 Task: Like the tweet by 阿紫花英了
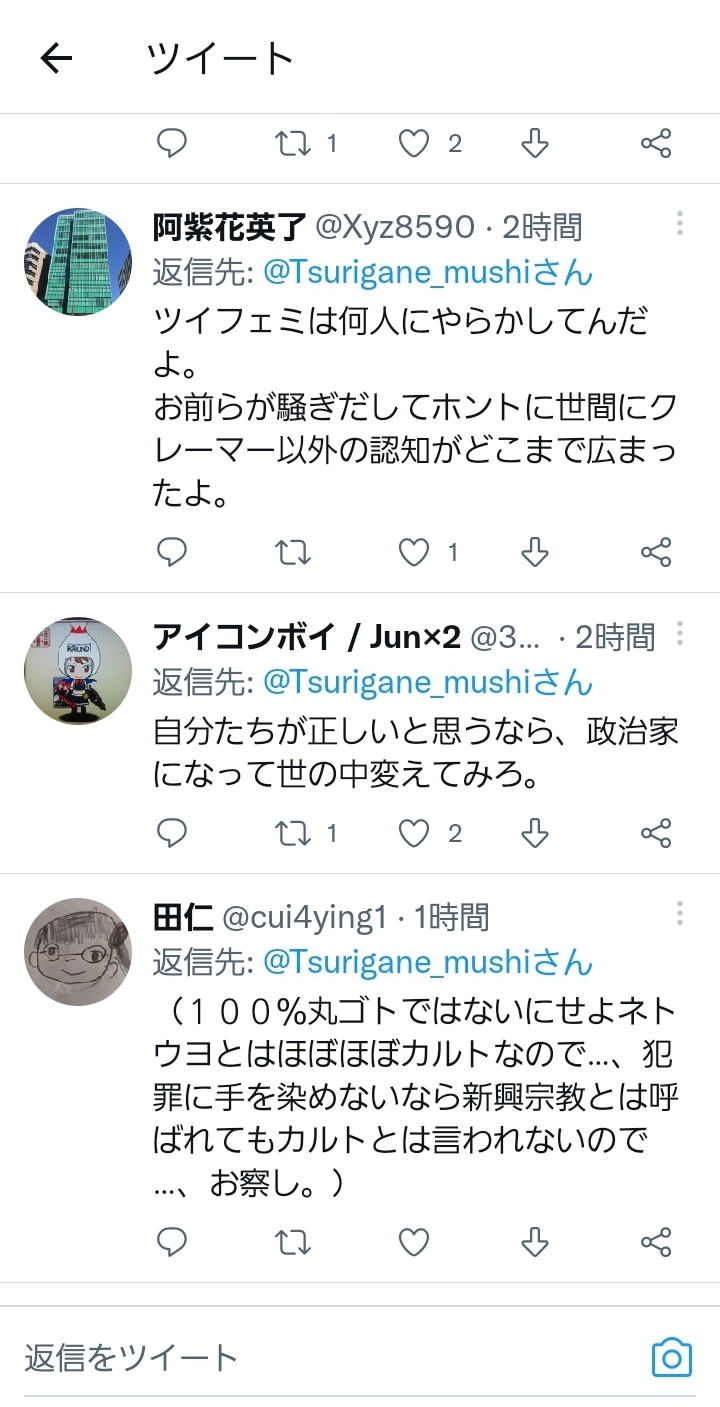tap(414, 552)
